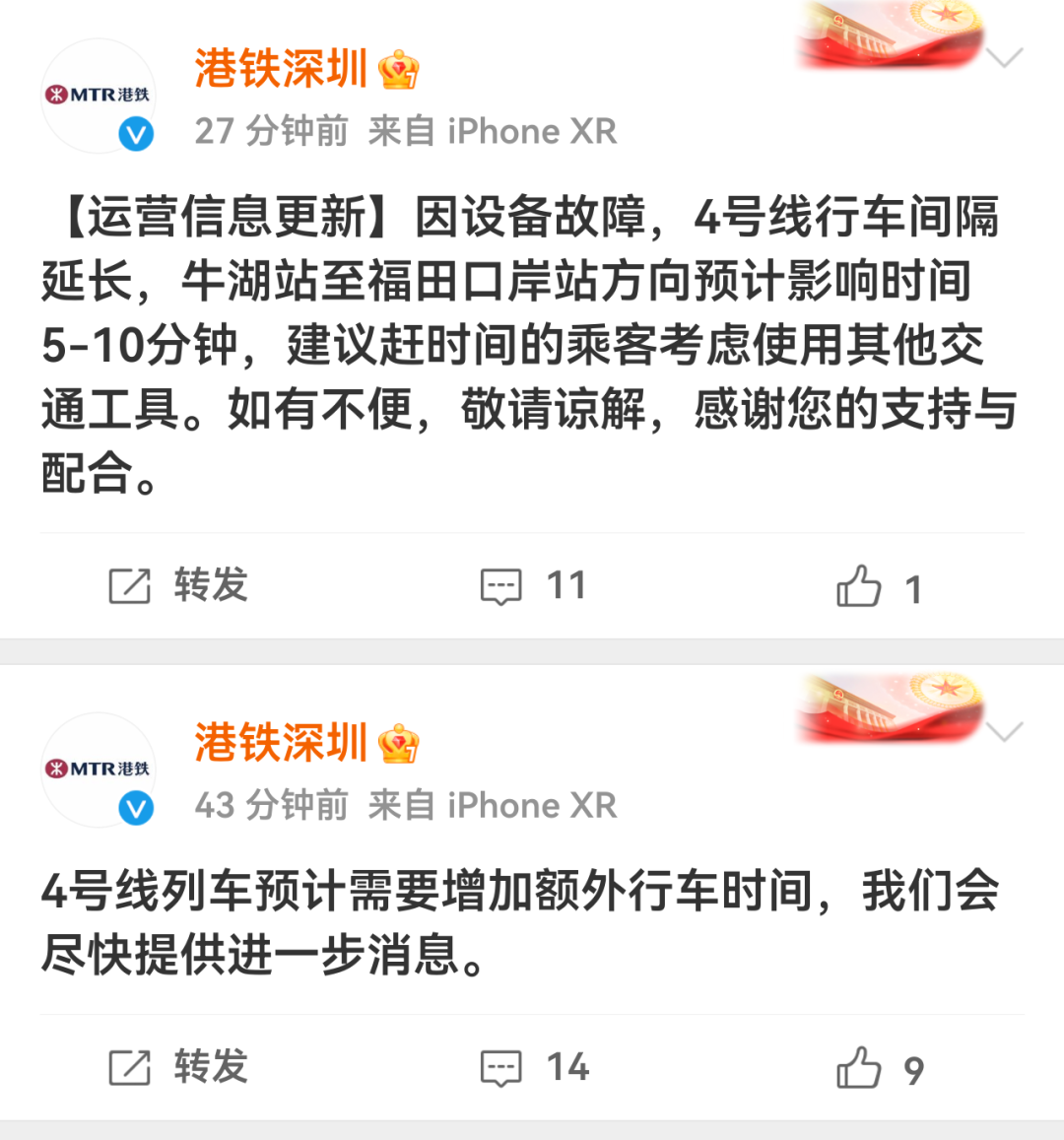Repost (转发) the 4号线列车 post
The image size is (1064, 1140).
[x=178, y=1068]
